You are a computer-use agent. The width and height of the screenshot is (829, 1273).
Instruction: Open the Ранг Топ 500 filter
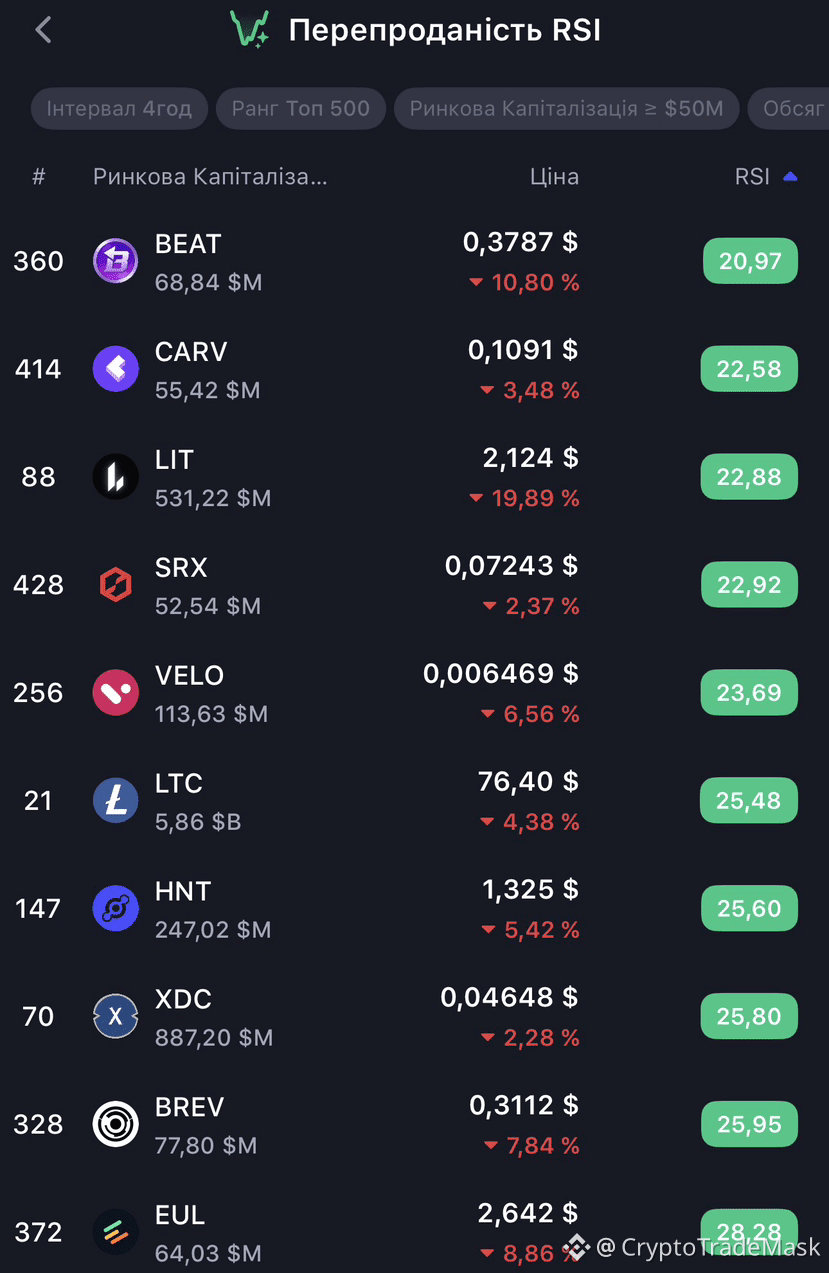coord(300,108)
